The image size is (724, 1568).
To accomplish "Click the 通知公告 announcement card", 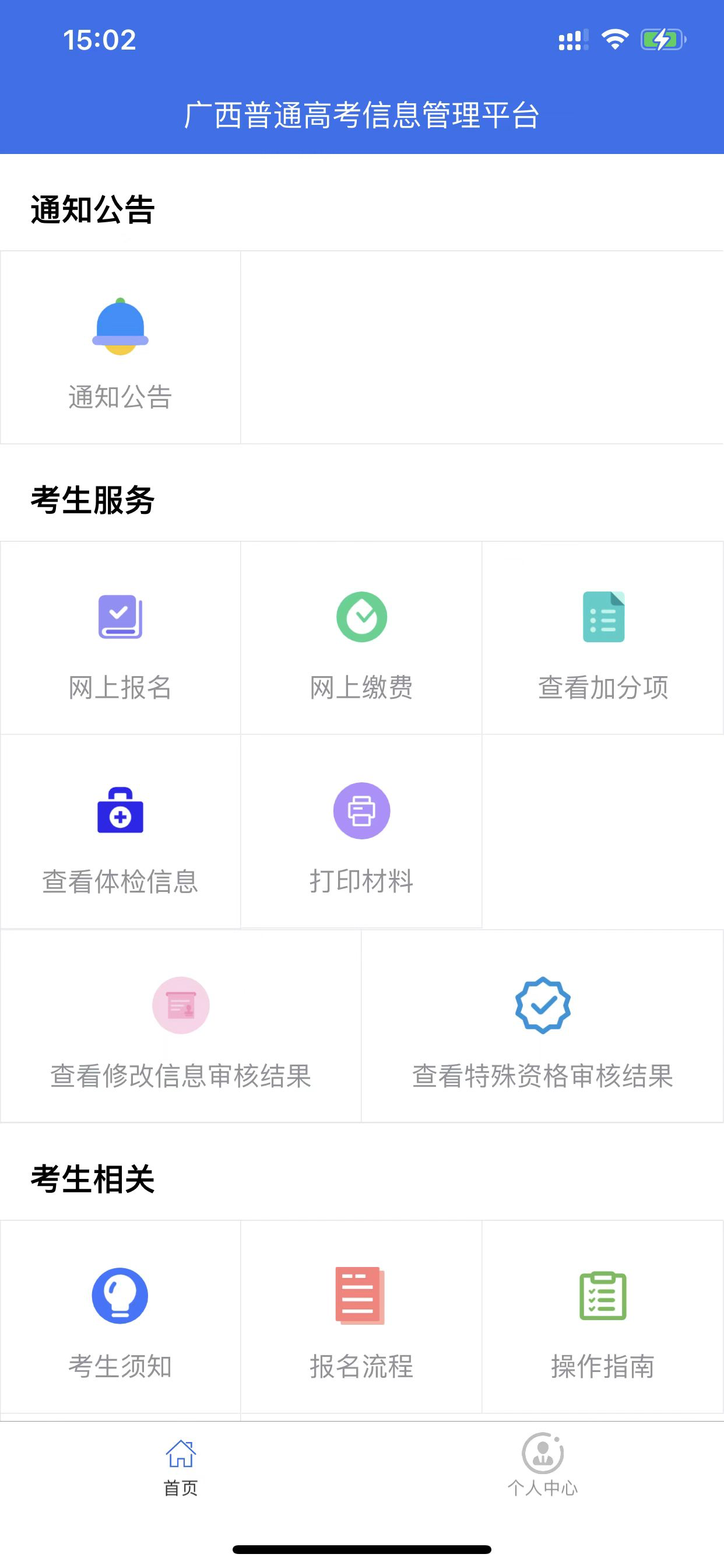I will click(120, 346).
